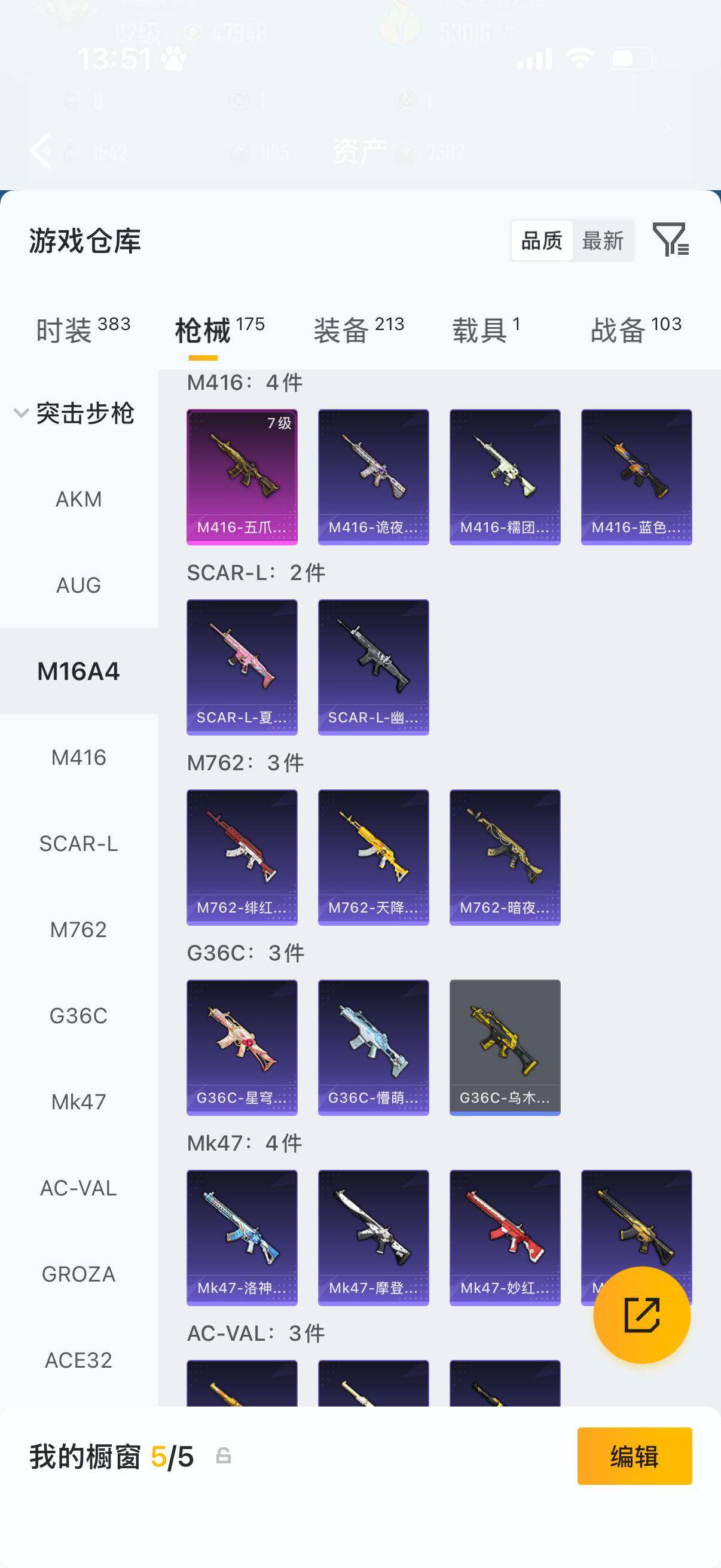
Task: Switch to the 载具 tab
Action: point(485,330)
